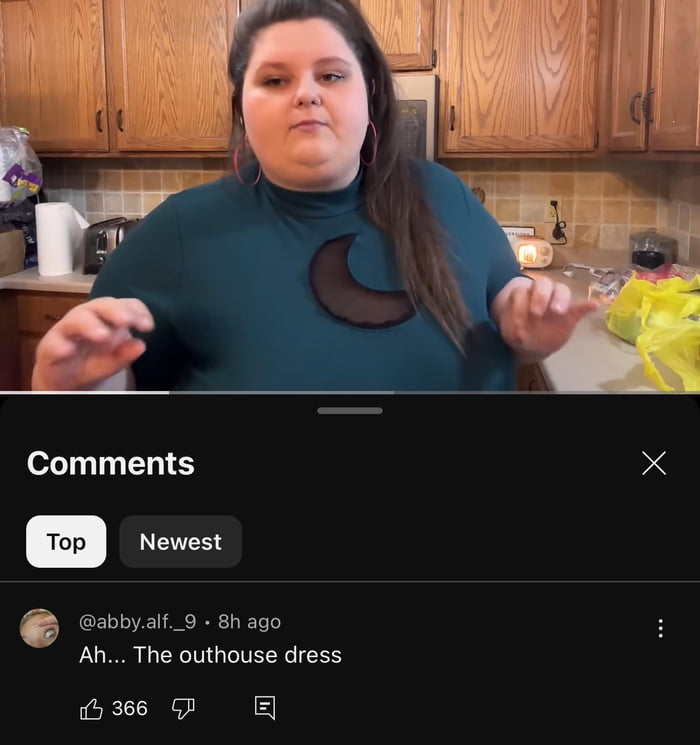Image resolution: width=700 pixels, height=745 pixels.
Task: Close the Comments panel
Action: (x=653, y=463)
